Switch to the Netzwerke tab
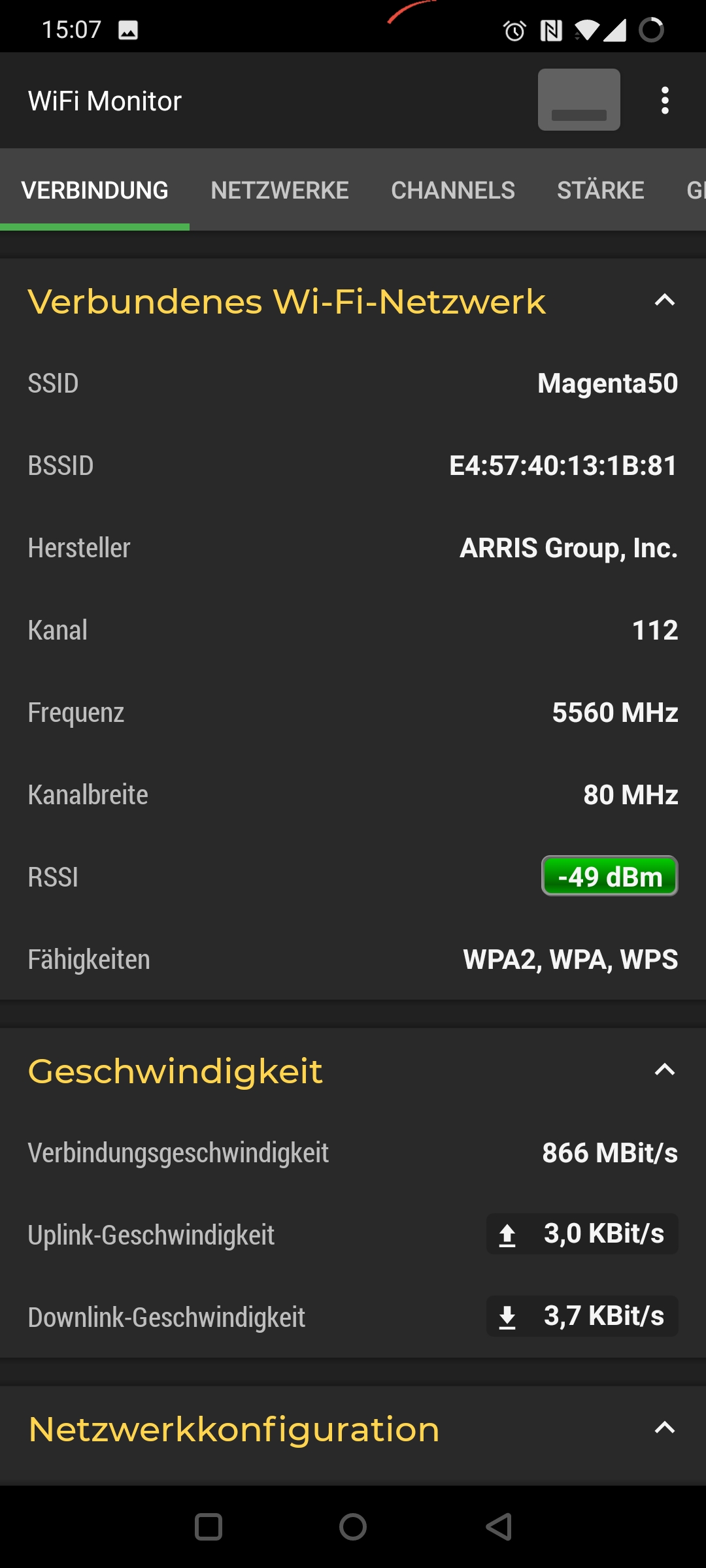Viewport: 706px width, 1568px height. [280, 190]
